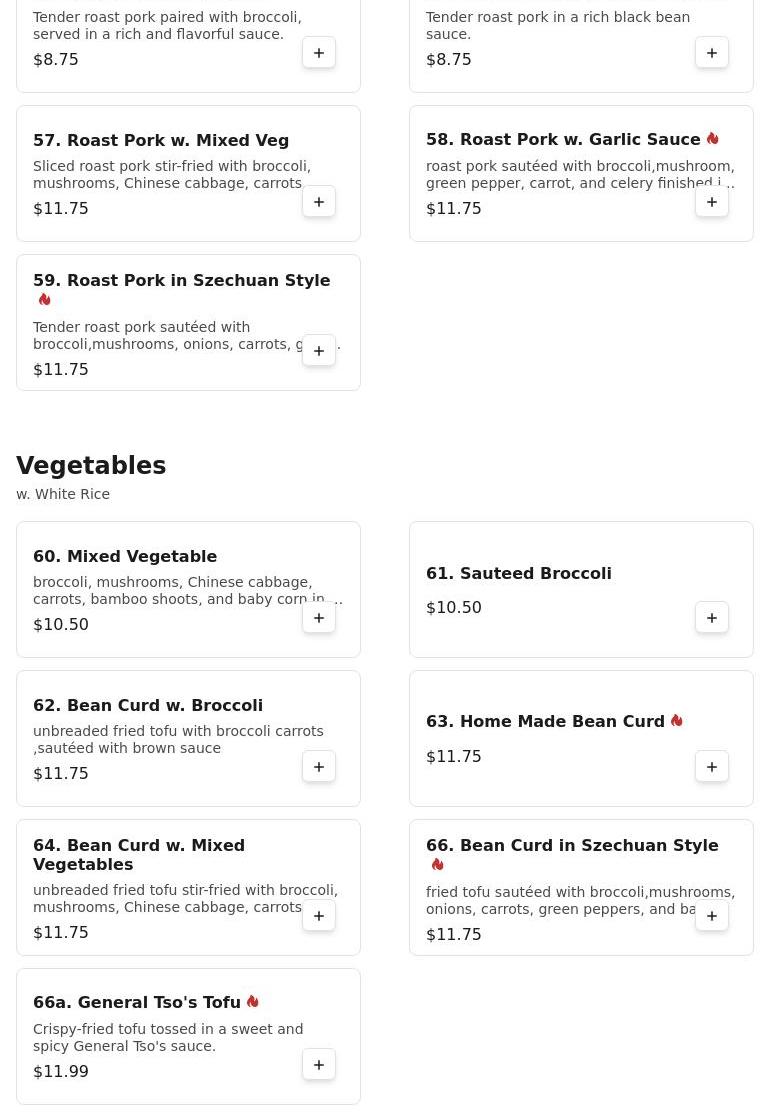Click the spicy flame on Garlic Sauce pork

point(710,139)
